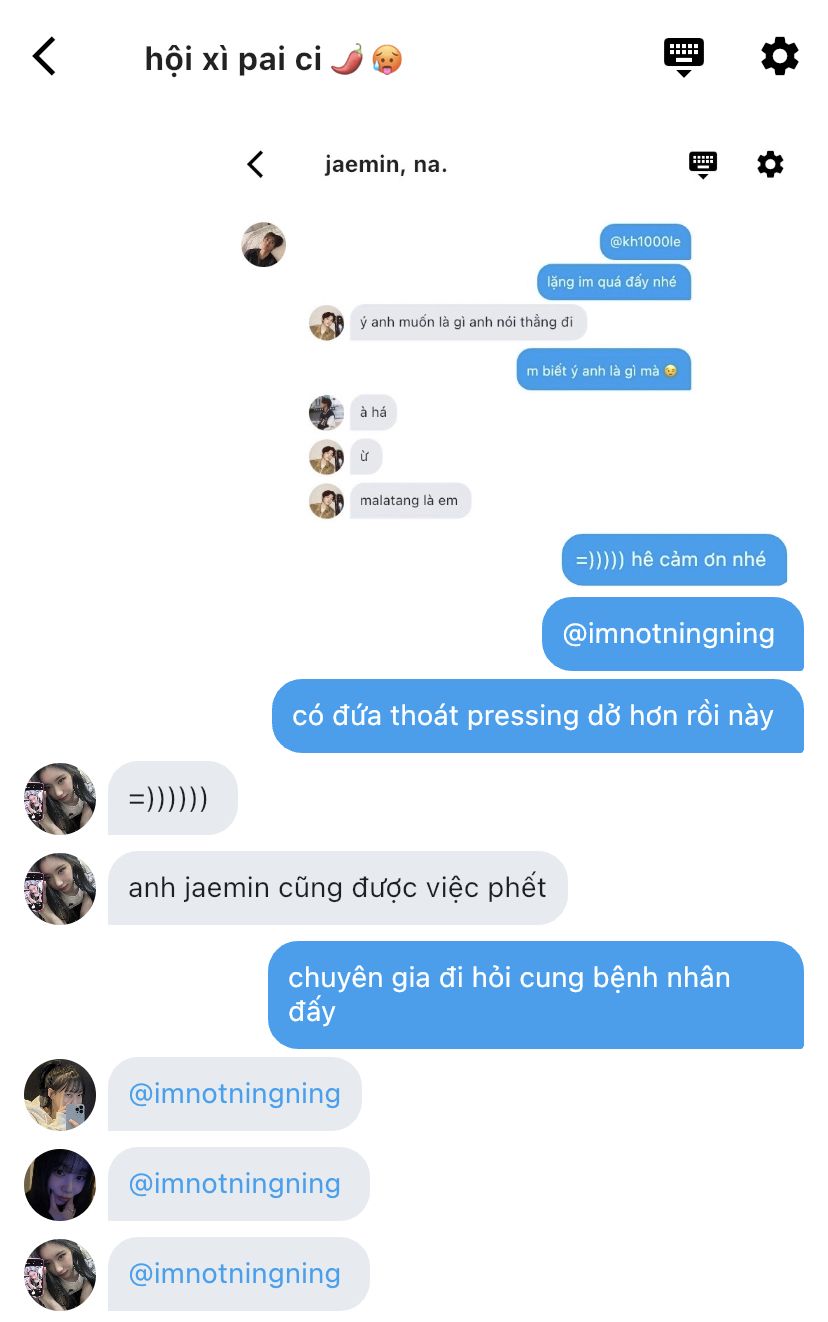This screenshot has width=828, height=1322.
Task: Open chat settings gear in top bar
Action: point(779,56)
